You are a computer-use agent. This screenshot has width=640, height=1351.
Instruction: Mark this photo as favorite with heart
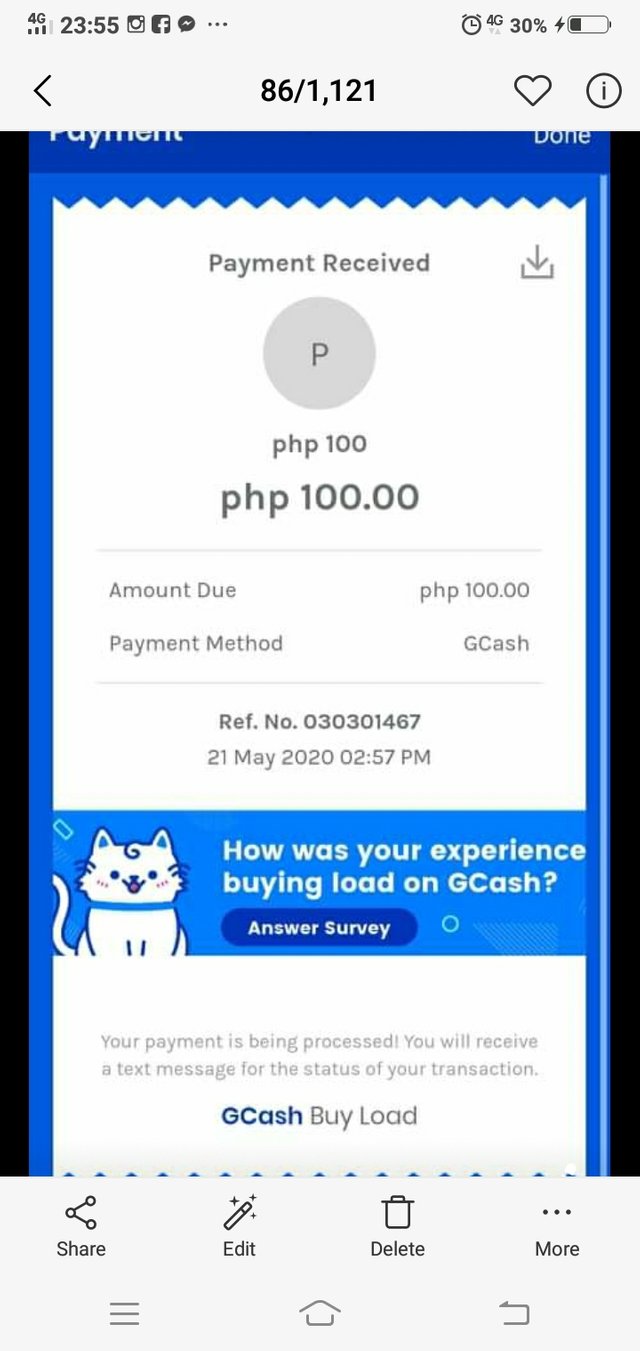[532, 91]
